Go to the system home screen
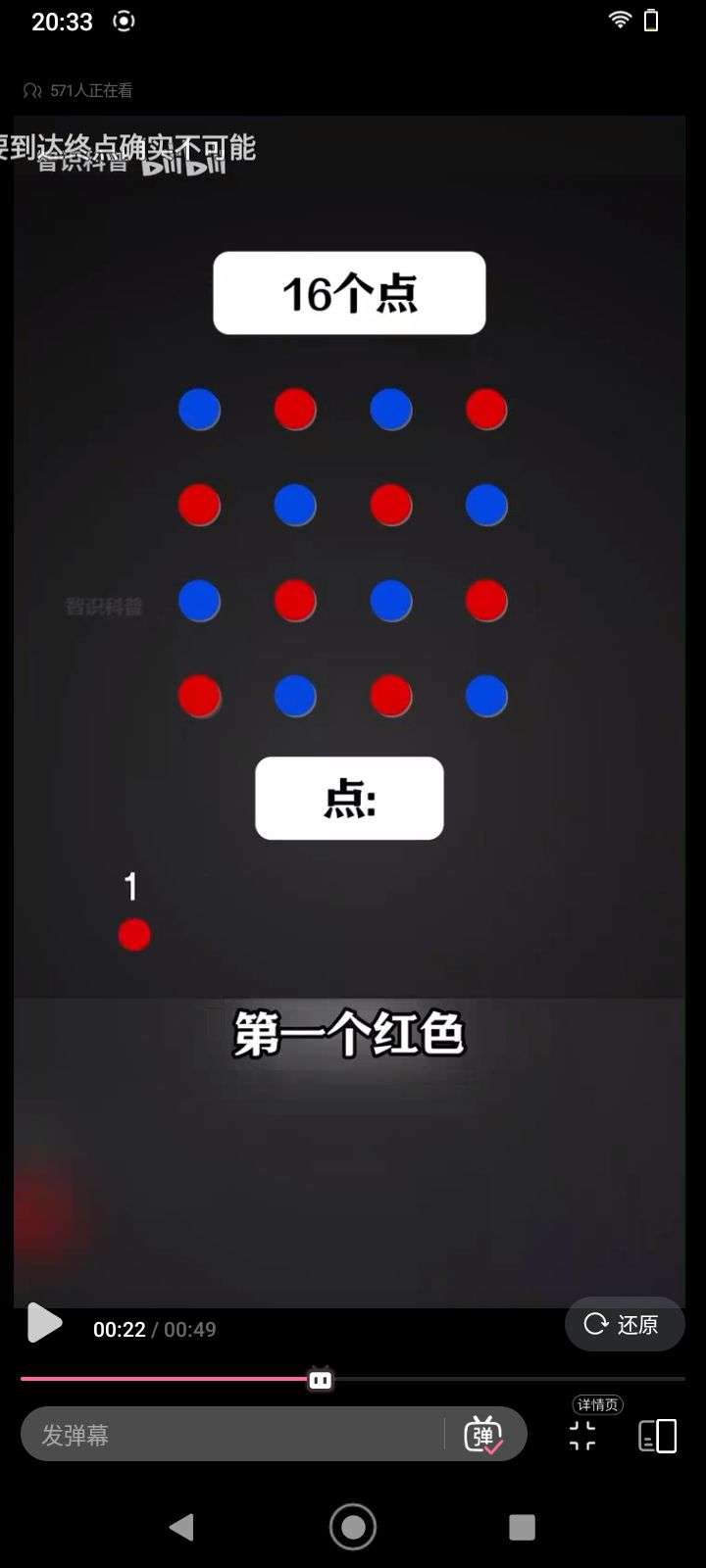The height and width of the screenshot is (1568, 706). (353, 1527)
